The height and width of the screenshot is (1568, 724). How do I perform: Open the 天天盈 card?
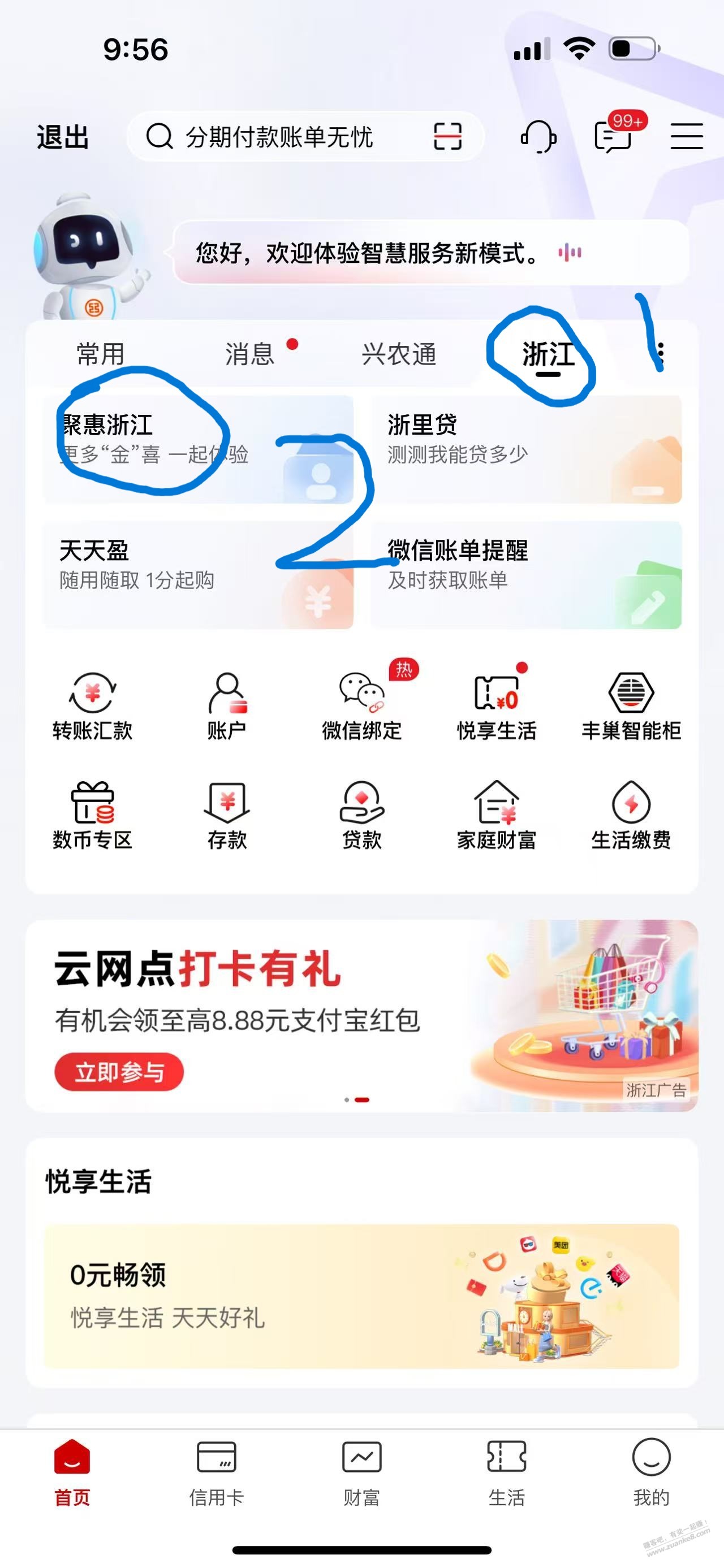(x=198, y=575)
